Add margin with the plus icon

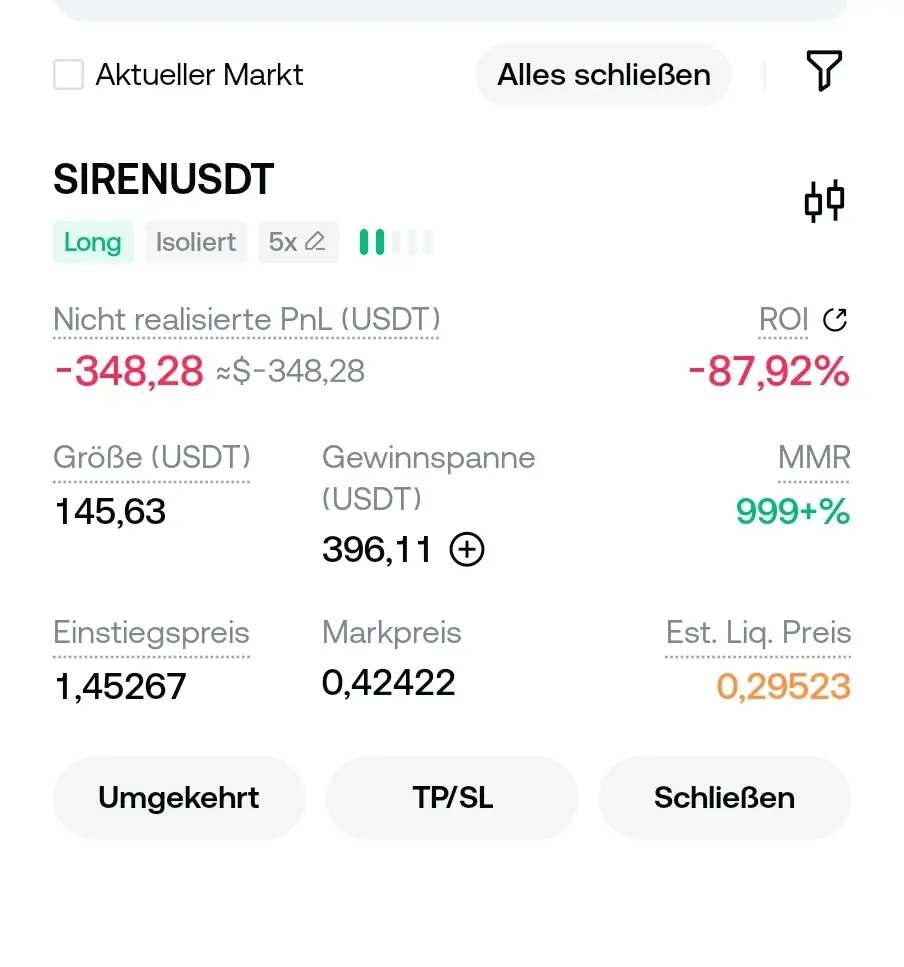point(467,550)
